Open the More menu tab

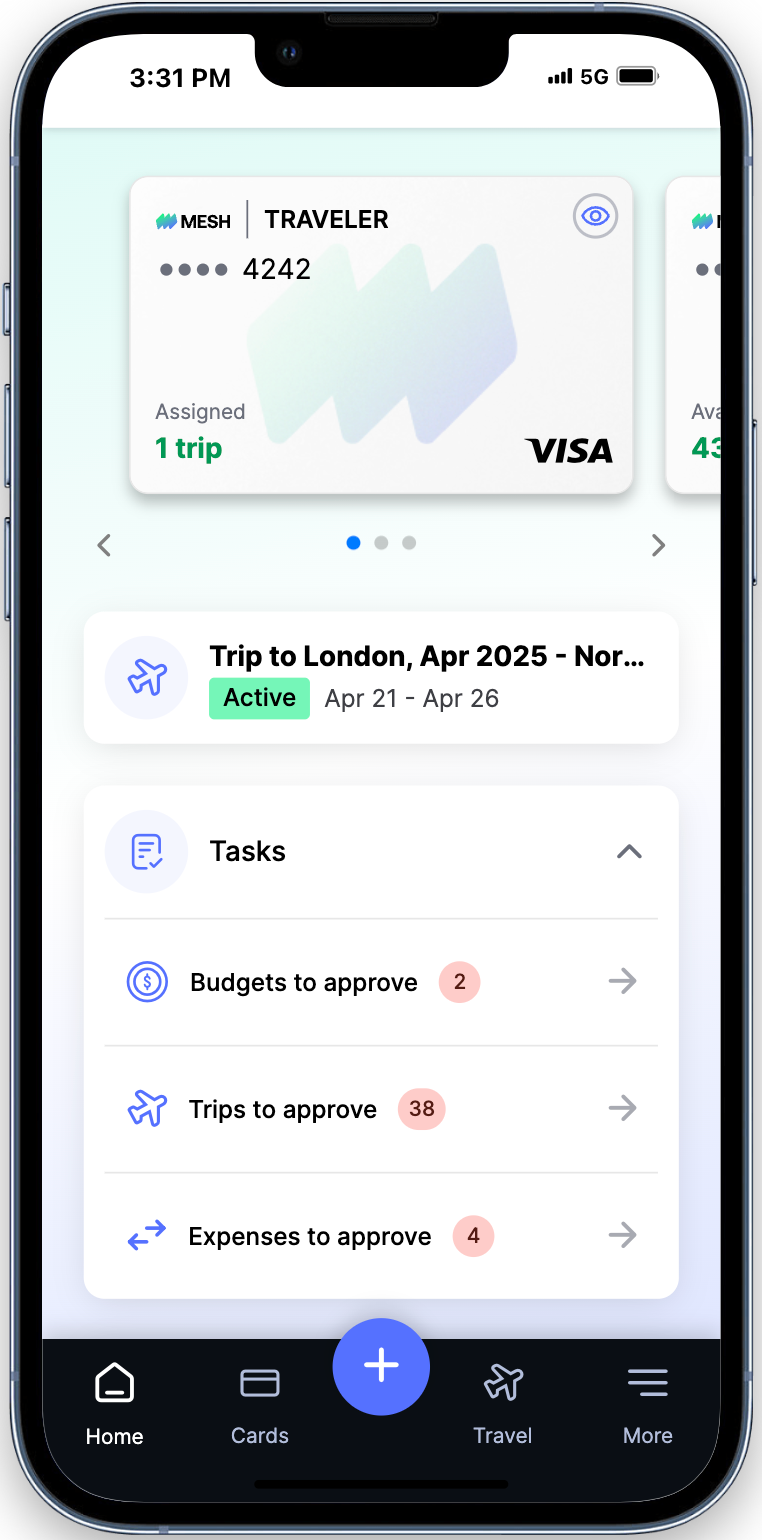[x=648, y=1405]
